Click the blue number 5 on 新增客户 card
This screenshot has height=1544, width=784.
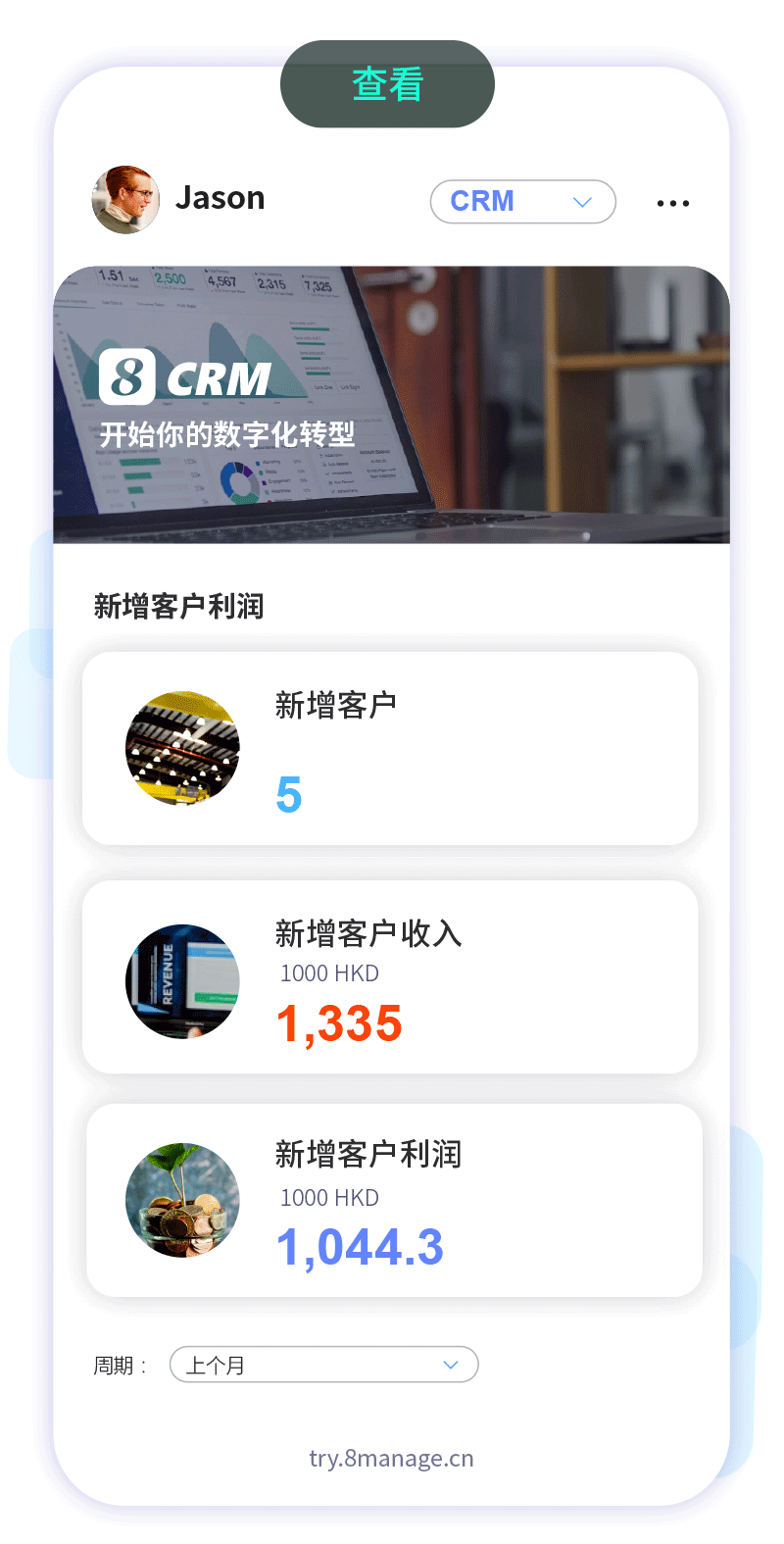pos(289,796)
